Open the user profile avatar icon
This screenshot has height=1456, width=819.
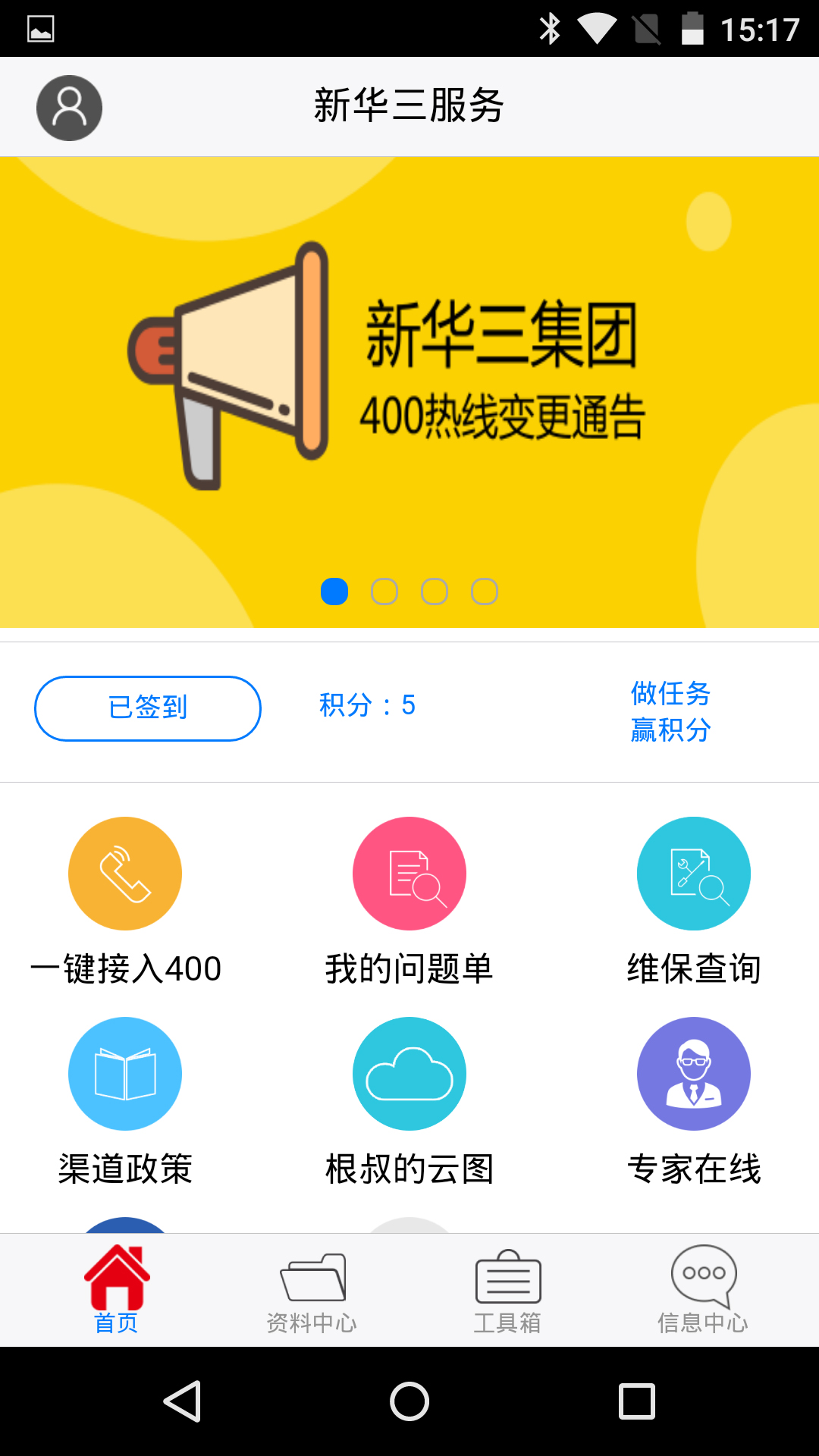tap(69, 108)
